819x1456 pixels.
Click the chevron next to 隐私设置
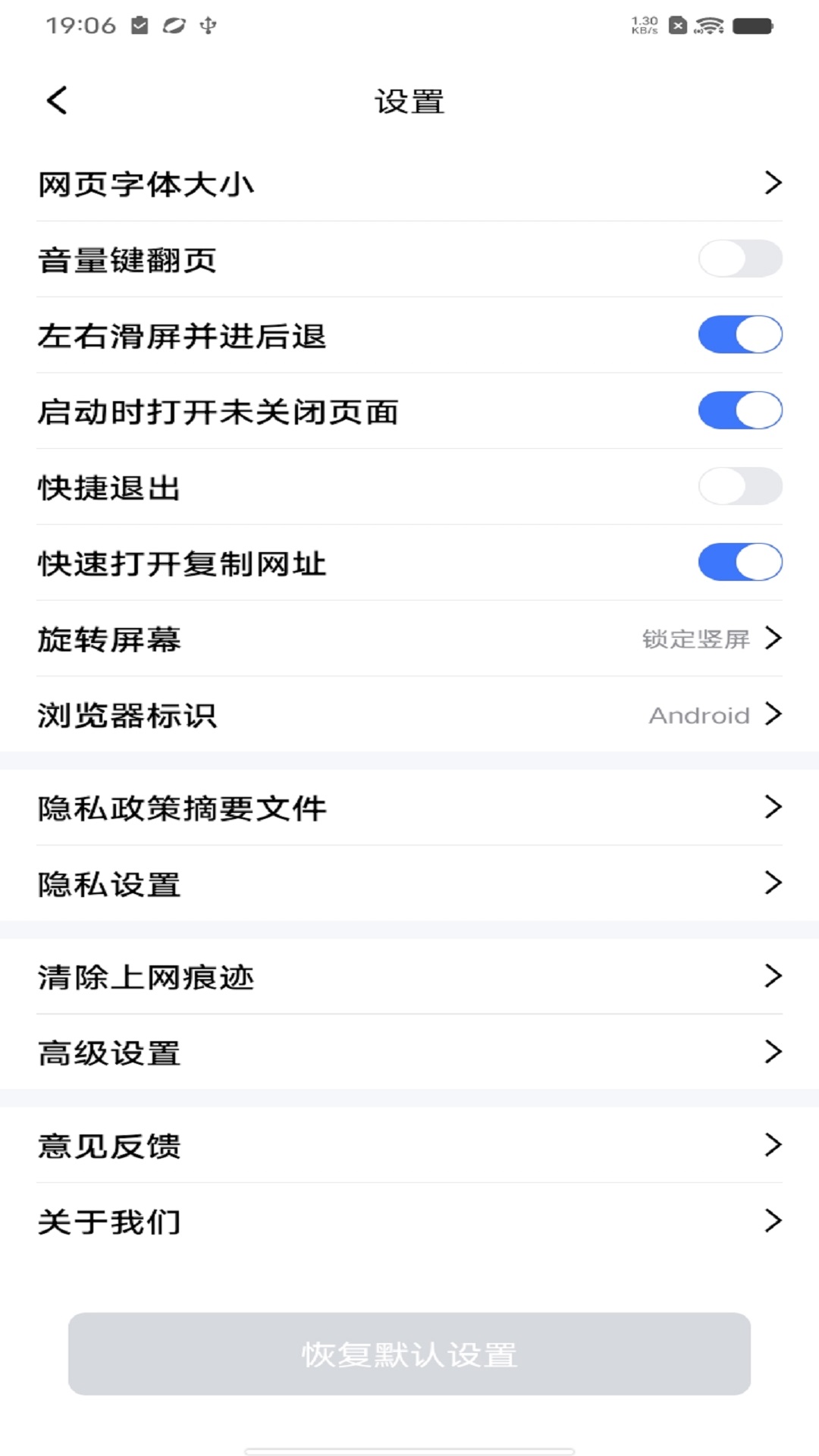pyautogui.click(x=772, y=883)
